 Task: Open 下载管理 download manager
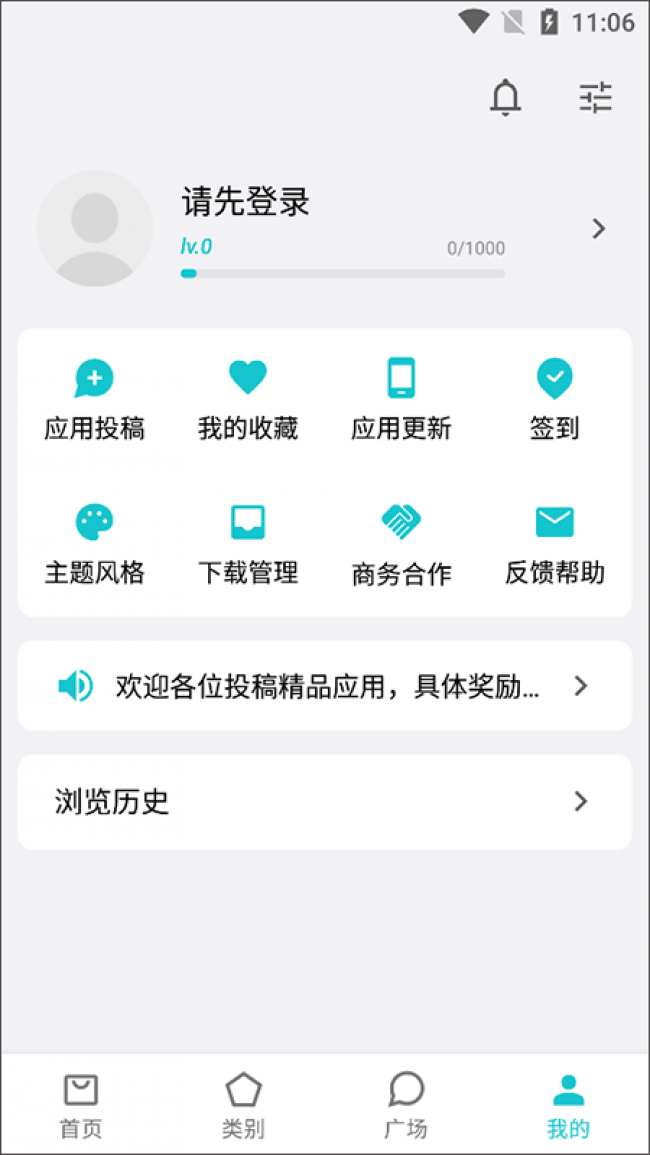point(248,543)
